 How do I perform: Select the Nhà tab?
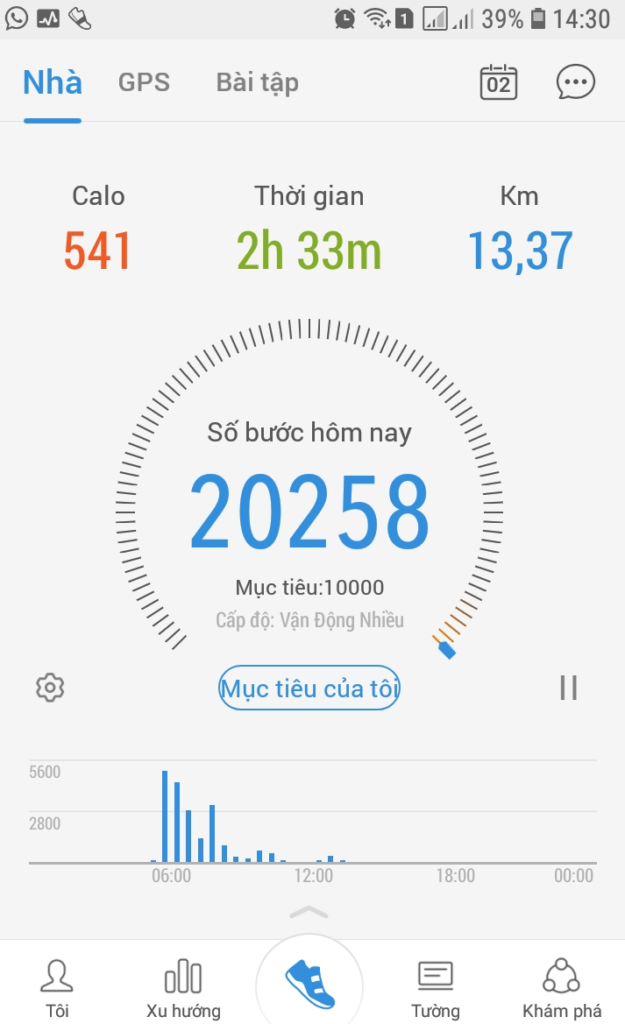(x=52, y=83)
